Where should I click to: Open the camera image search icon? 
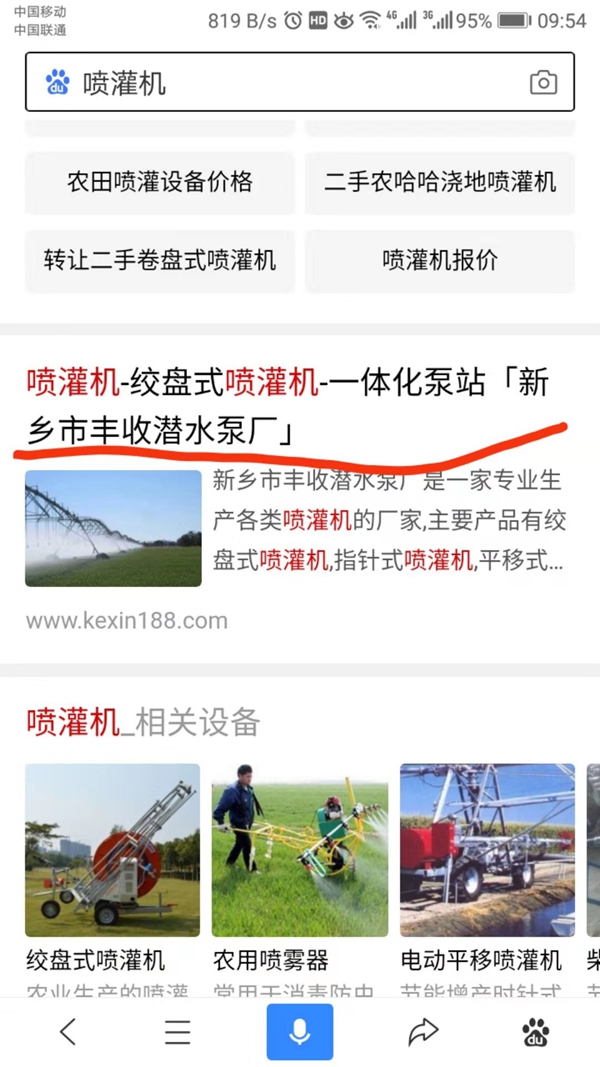(x=543, y=82)
